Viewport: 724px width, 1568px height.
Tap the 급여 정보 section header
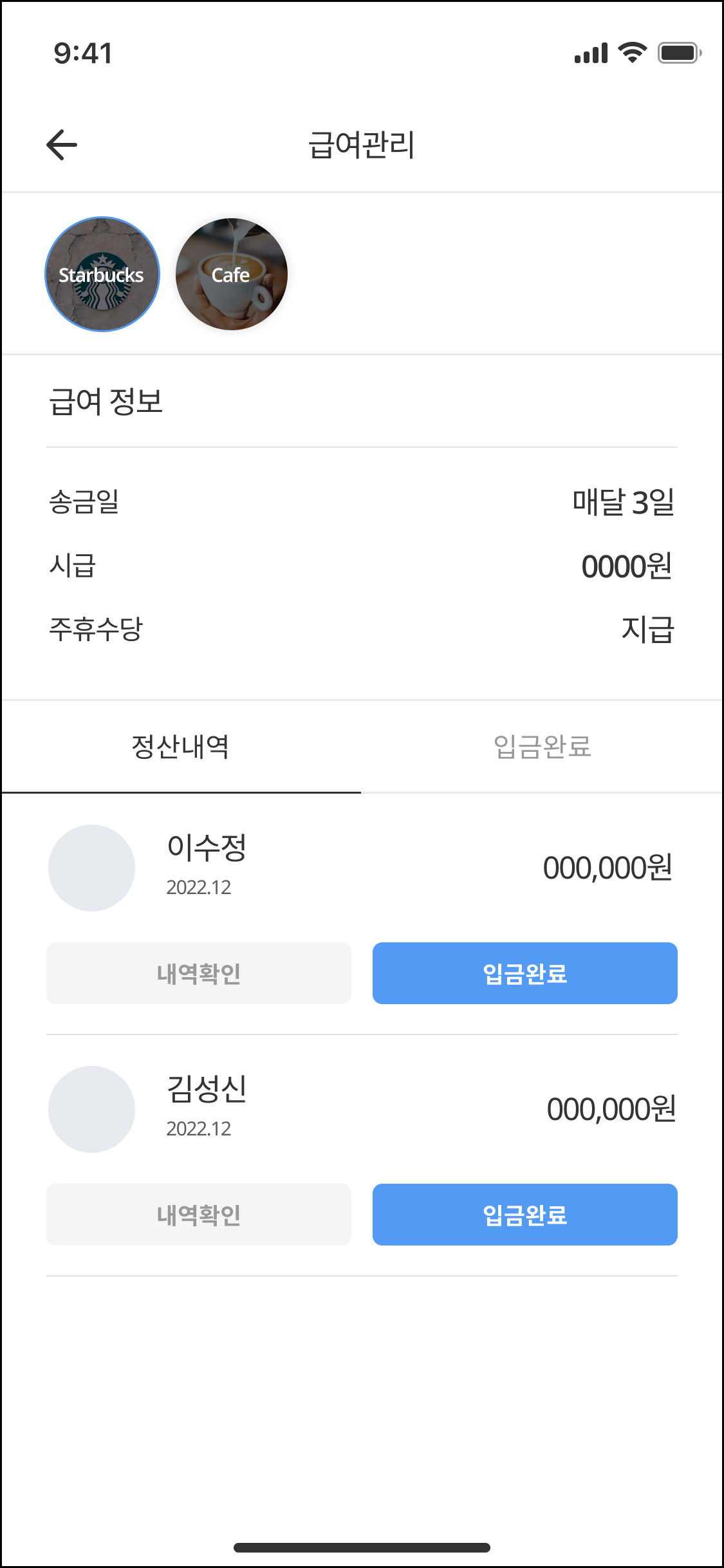(106, 402)
